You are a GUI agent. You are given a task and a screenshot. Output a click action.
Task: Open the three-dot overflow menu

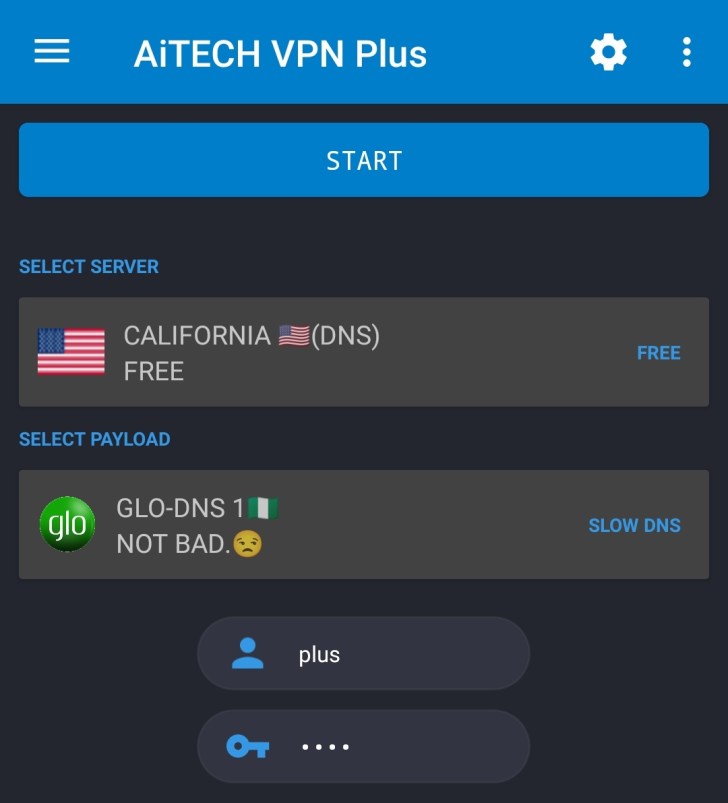pos(687,52)
